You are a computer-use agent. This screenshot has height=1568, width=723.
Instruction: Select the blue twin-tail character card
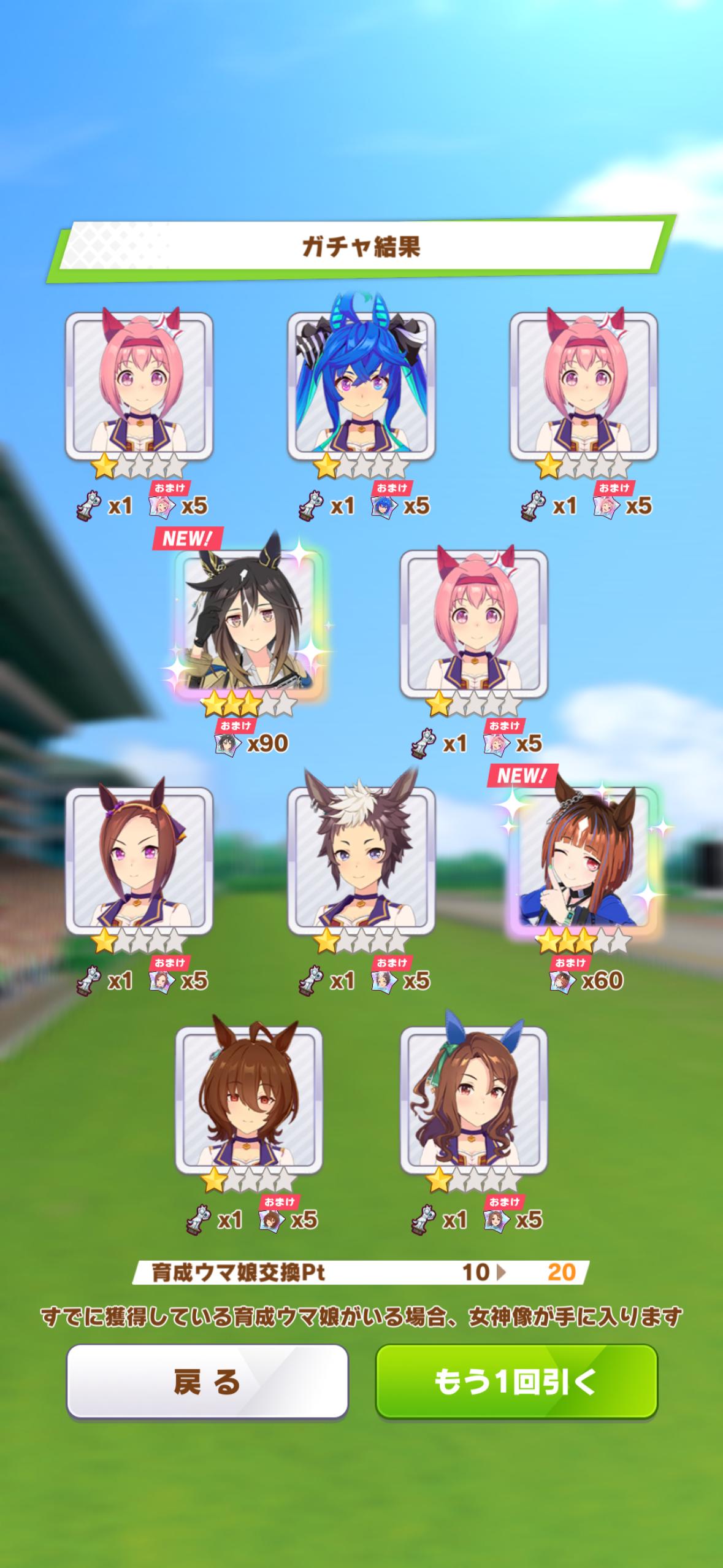point(361,387)
